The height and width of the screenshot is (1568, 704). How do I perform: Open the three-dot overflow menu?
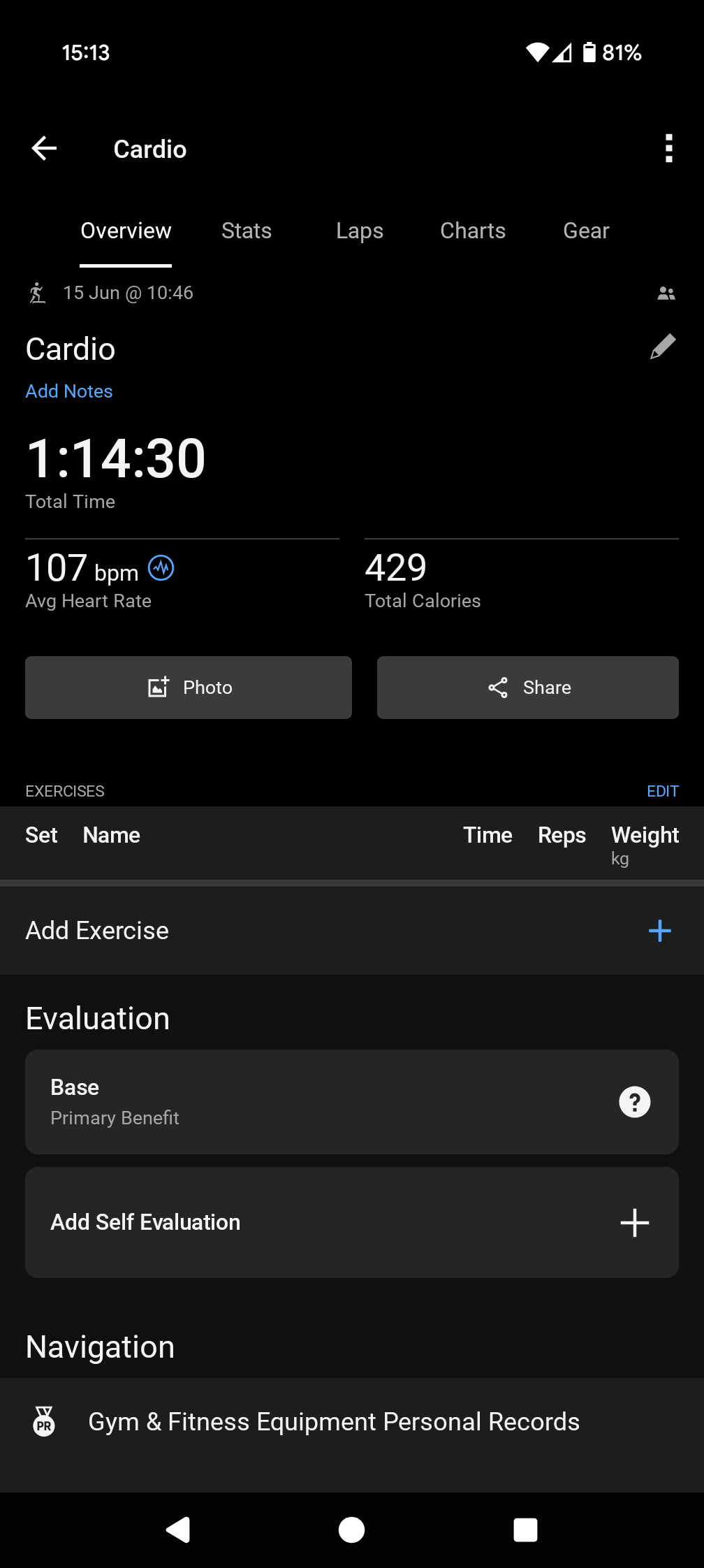668,148
